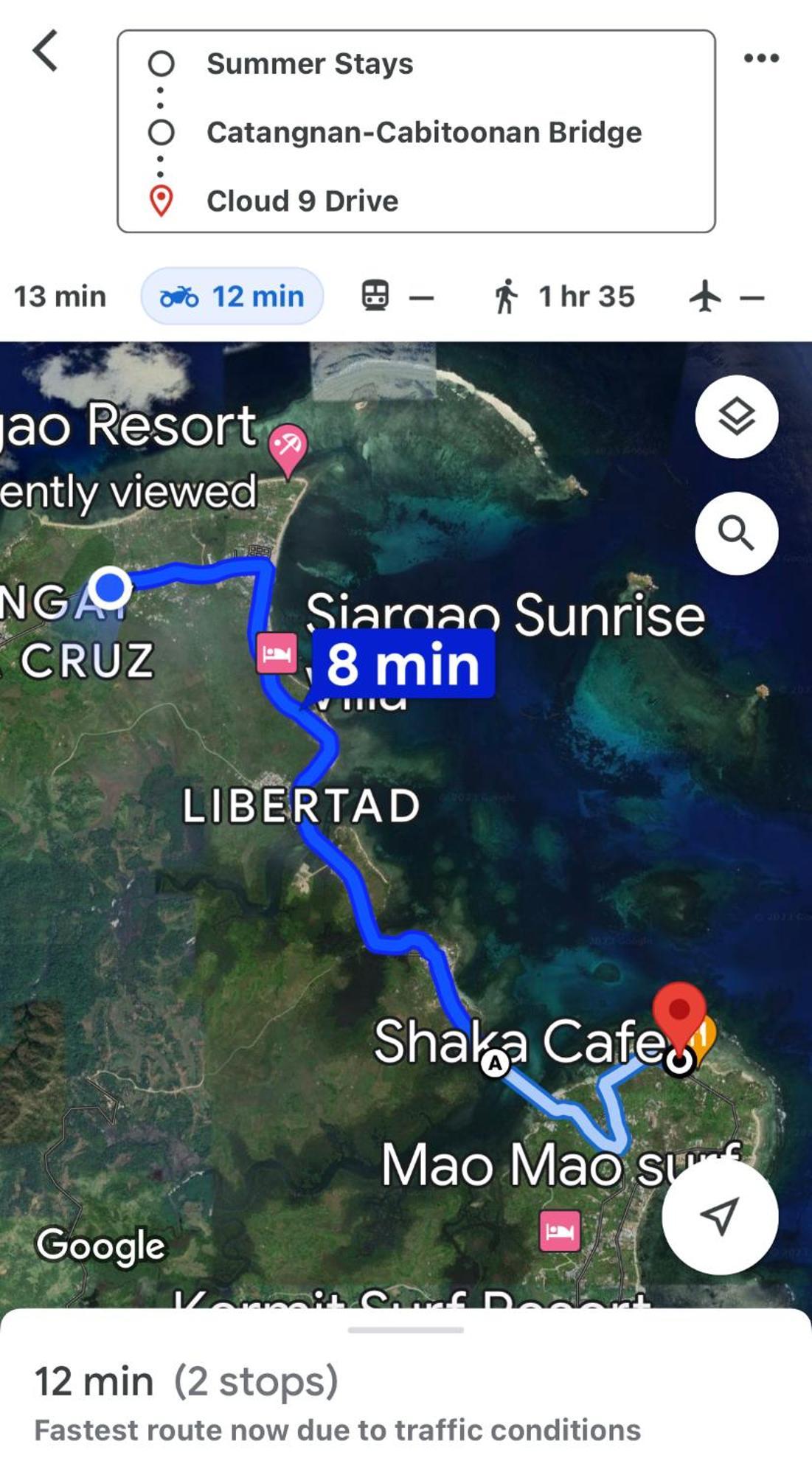Viewport: 812px width, 1475px height.
Task: Open the three-dot overflow menu
Action: [x=761, y=58]
